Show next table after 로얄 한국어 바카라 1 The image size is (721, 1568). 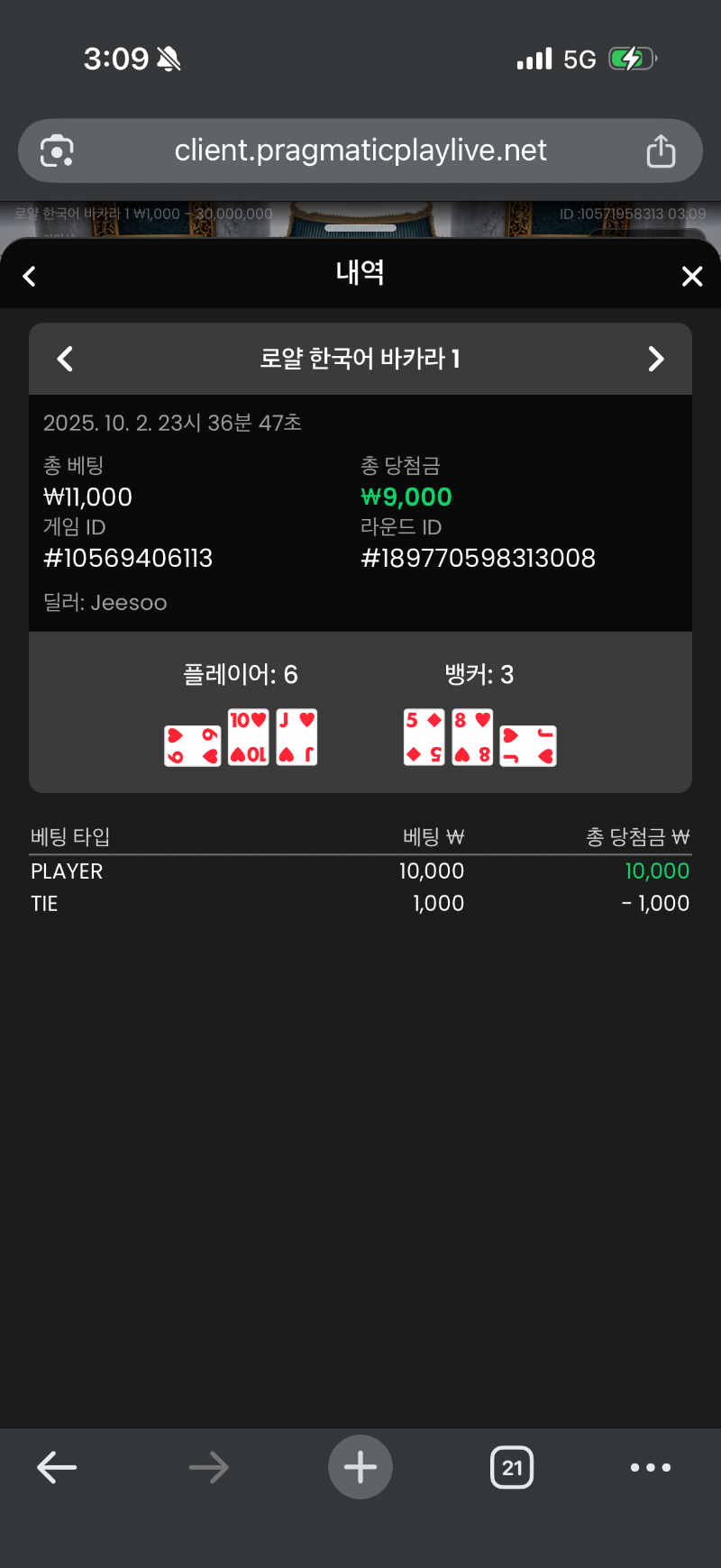tap(656, 359)
